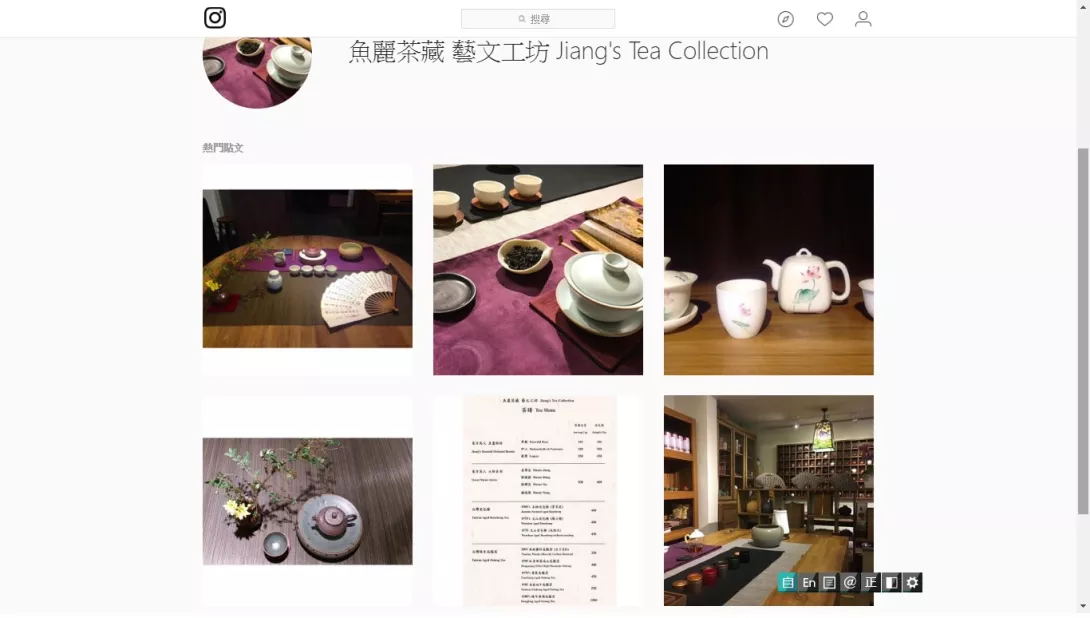1090x618 pixels.
Task: Open the activity heart icon
Action: pos(825,19)
